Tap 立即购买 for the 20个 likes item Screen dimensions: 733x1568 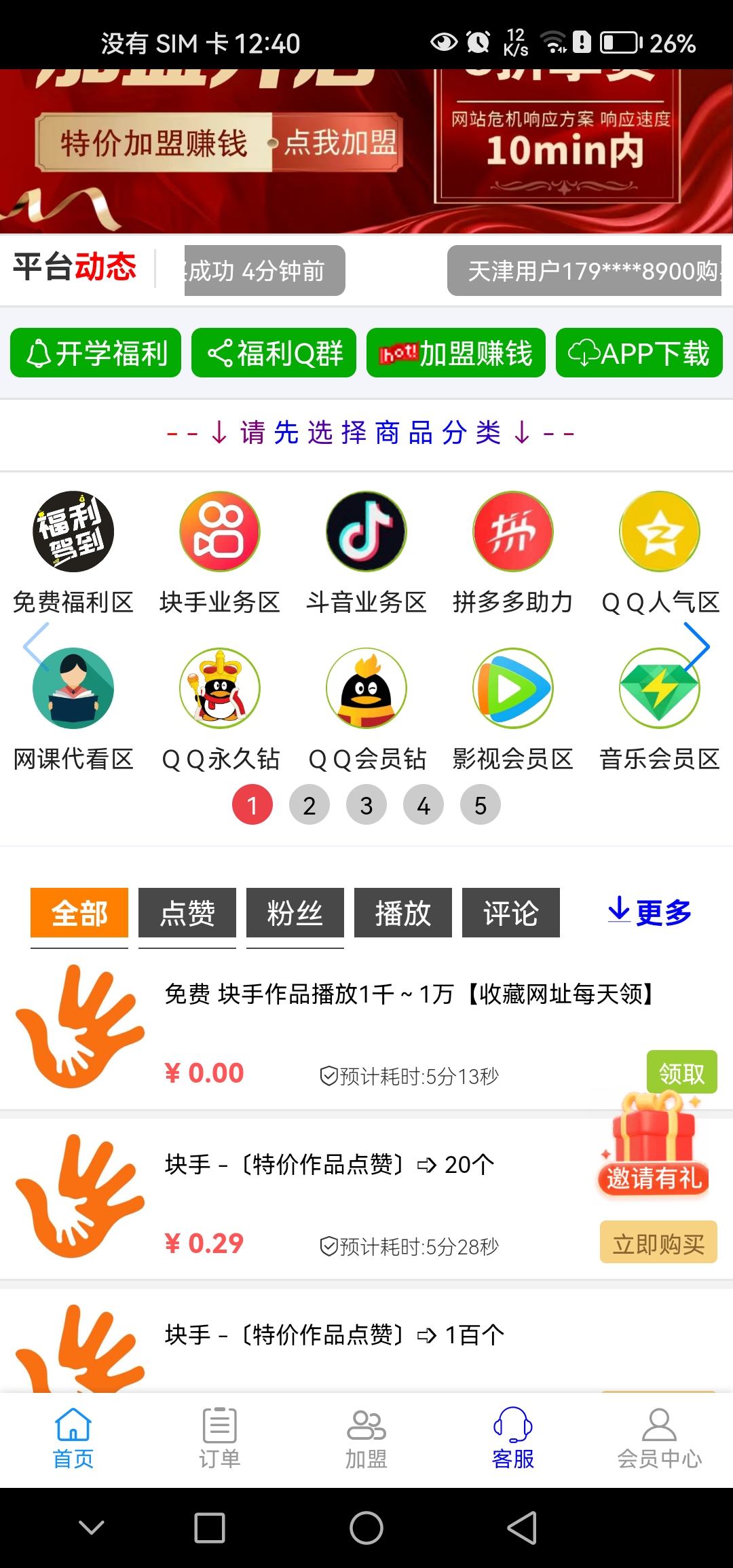(658, 1242)
